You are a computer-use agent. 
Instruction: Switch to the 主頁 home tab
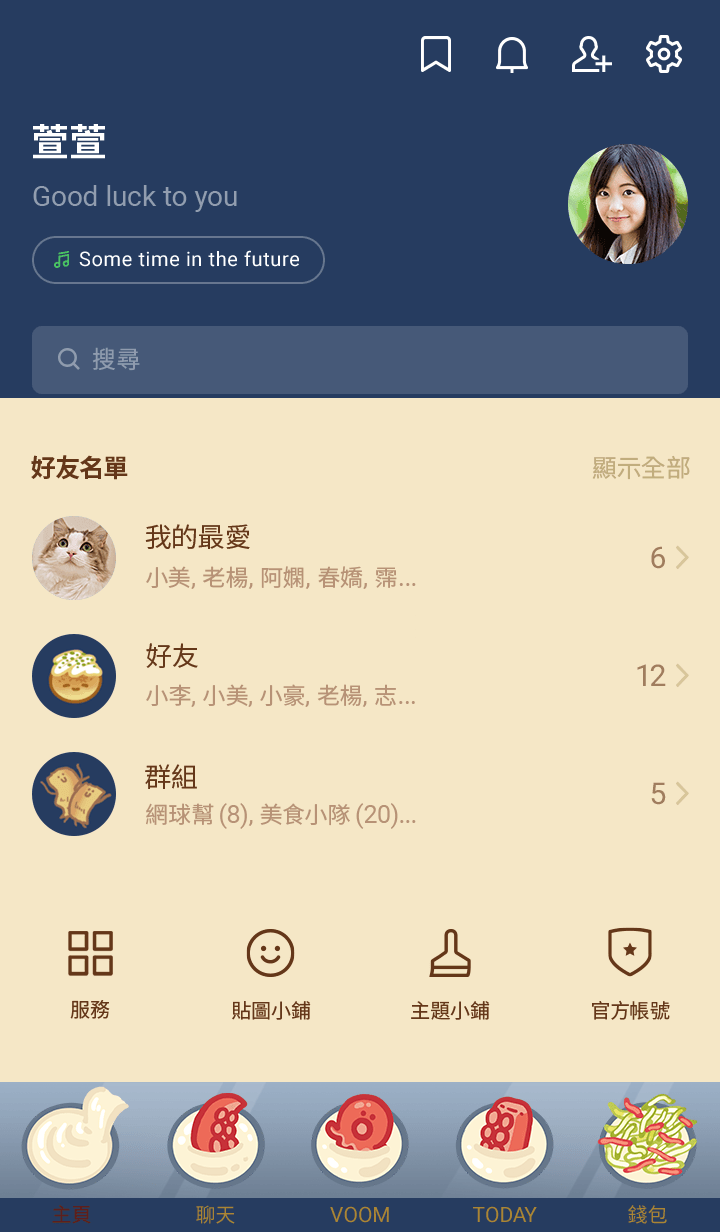point(72,1160)
